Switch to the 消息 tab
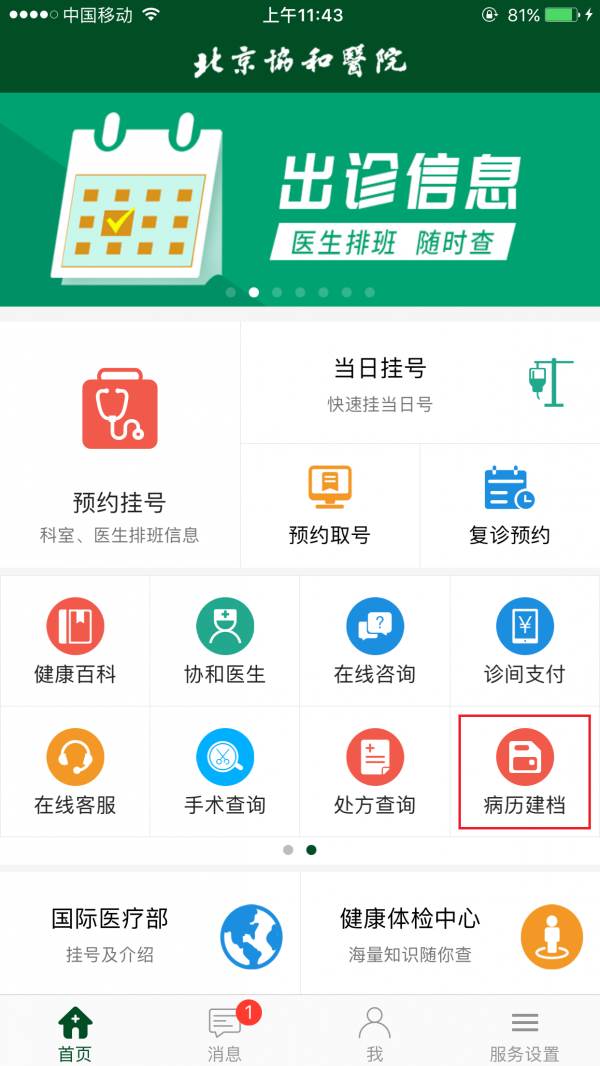Image resolution: width=600 pixels, height=1066 pixels. pyautogui.click(x=225, y=1033)
